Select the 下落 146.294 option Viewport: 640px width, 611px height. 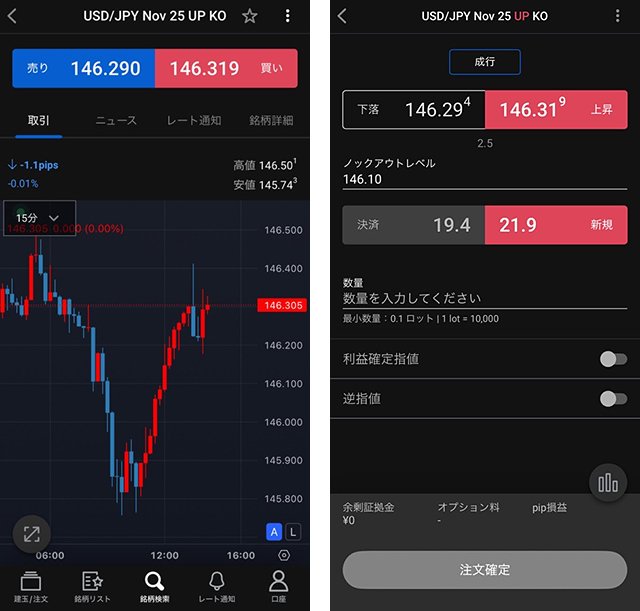click(413, 111)
